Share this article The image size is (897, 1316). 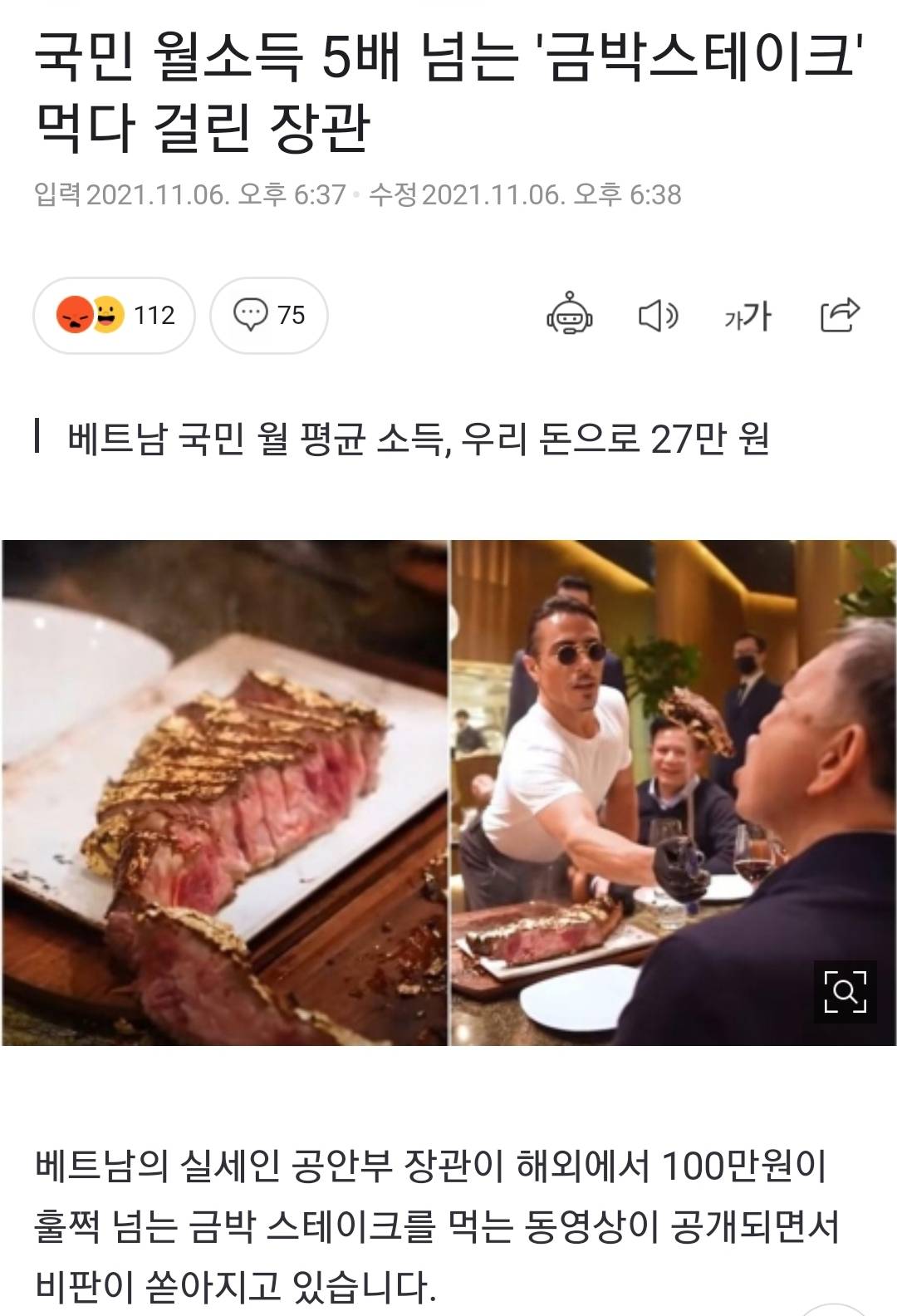tap(839, 315)
